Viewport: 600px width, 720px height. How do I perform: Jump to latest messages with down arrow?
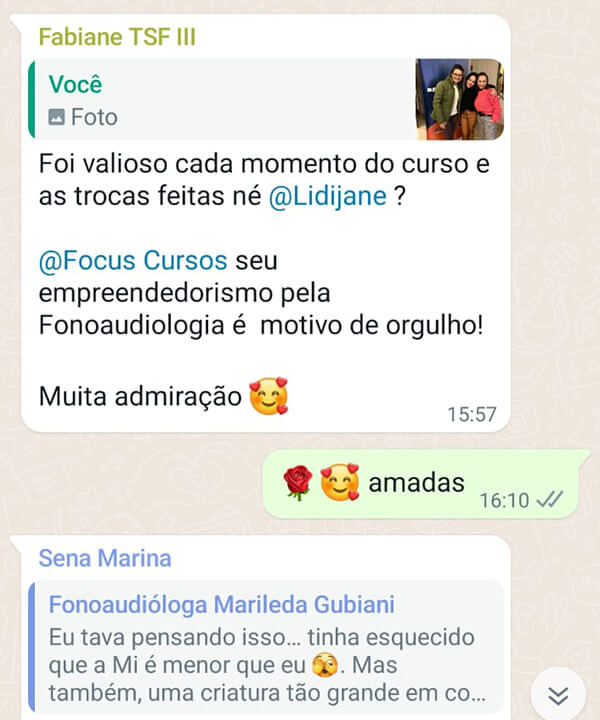(x=559, y=696)
